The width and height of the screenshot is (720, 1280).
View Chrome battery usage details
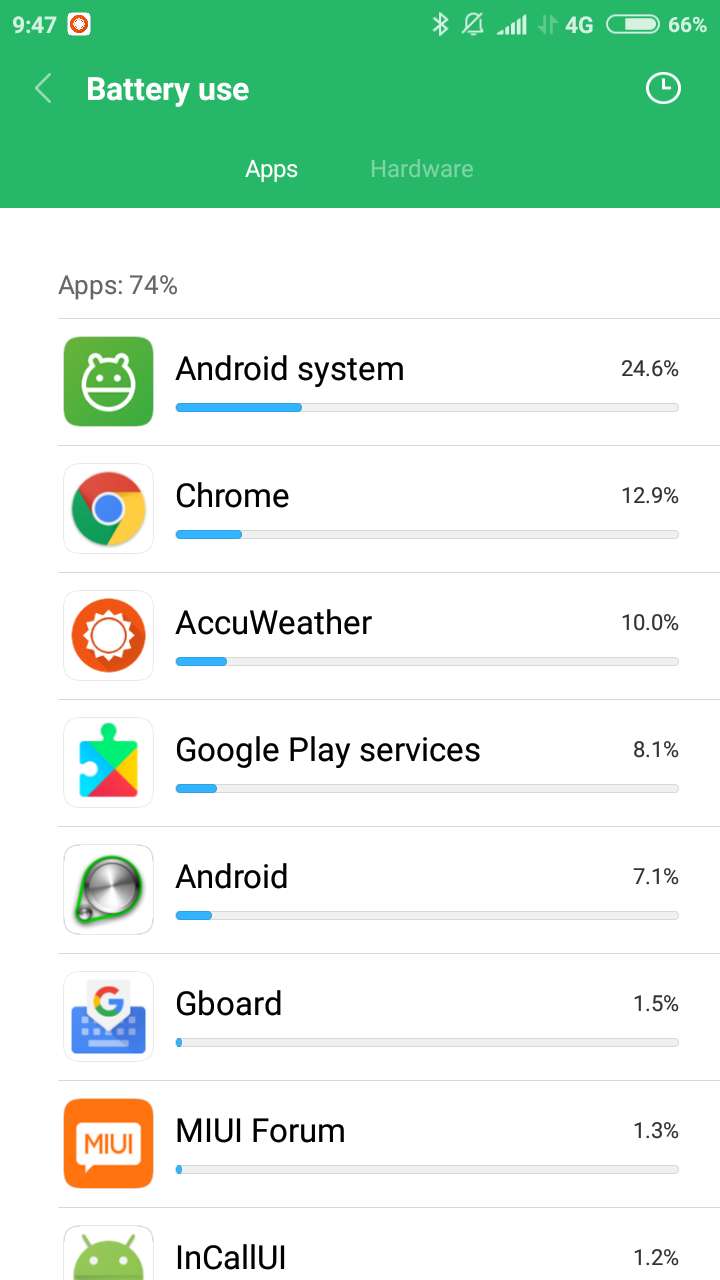(388, 509)
